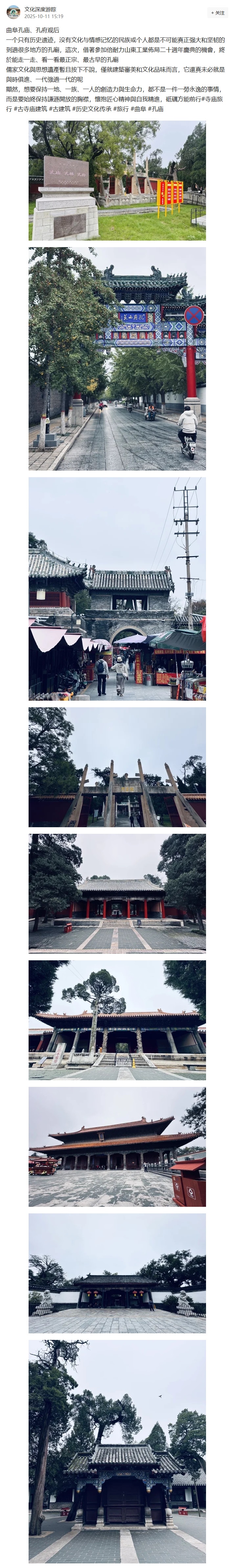This screenshot has width=231, height=1568.
Task: View photo of leaning stone pillars gate
Action: [x=117, y=766]
